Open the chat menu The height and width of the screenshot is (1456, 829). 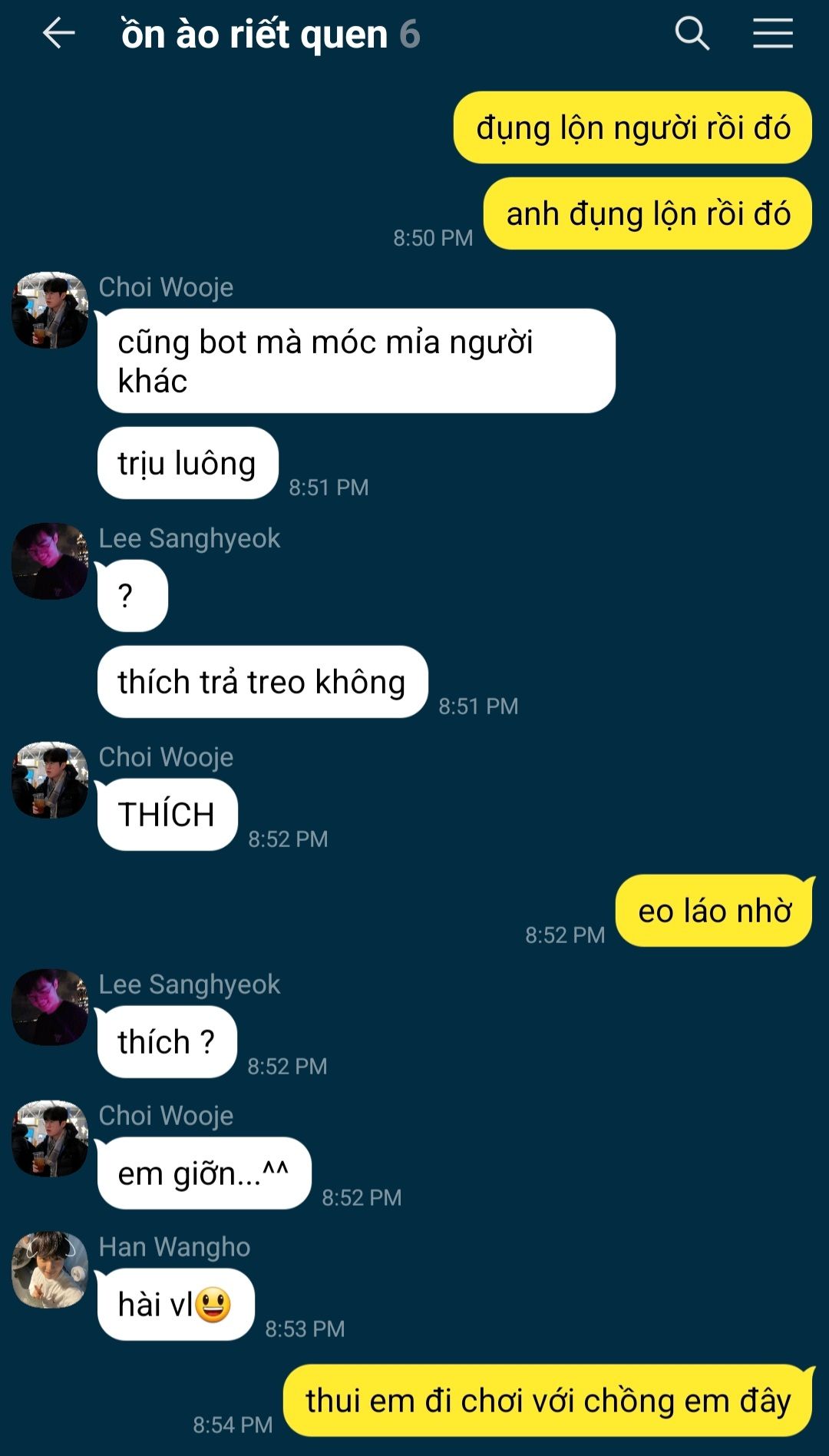tap(772, 34)
